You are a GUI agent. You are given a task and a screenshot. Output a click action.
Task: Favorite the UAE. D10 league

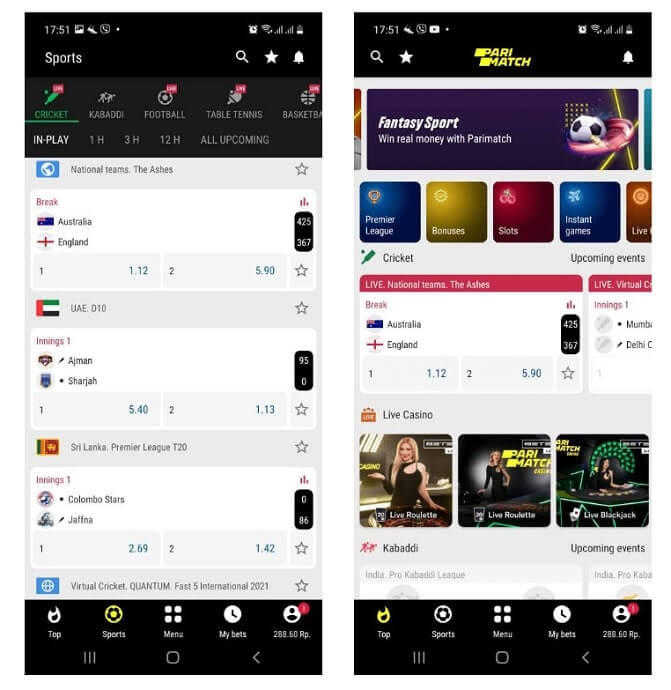tap(301, 308)
